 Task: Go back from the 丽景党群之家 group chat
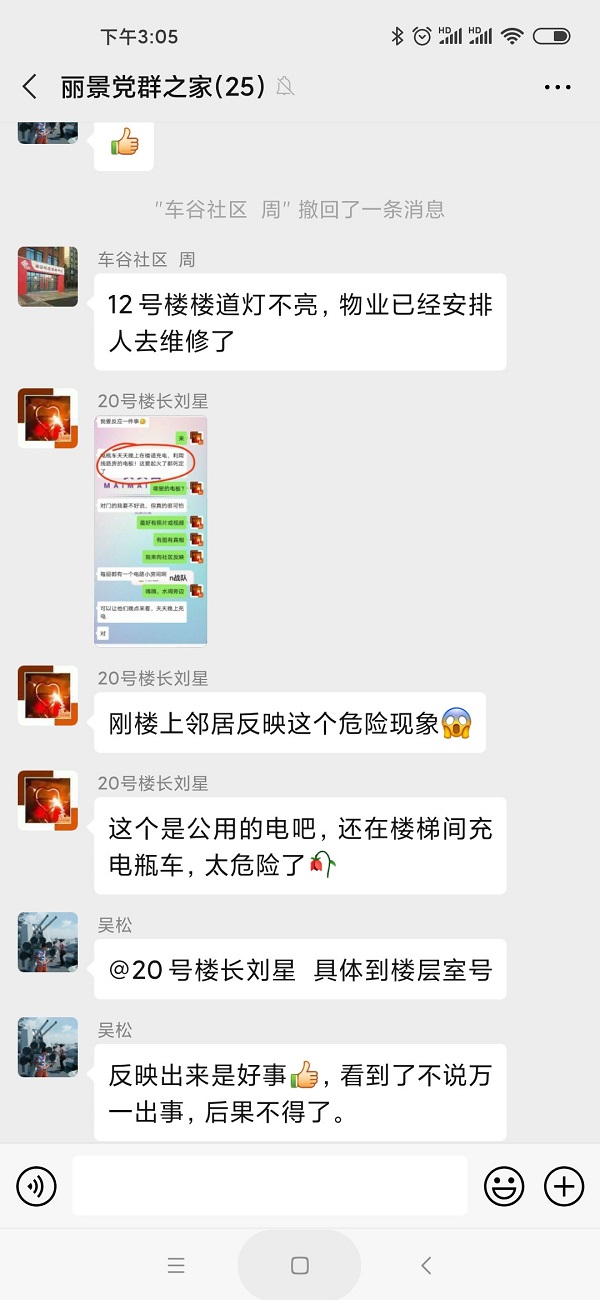(x=30, y=87)
